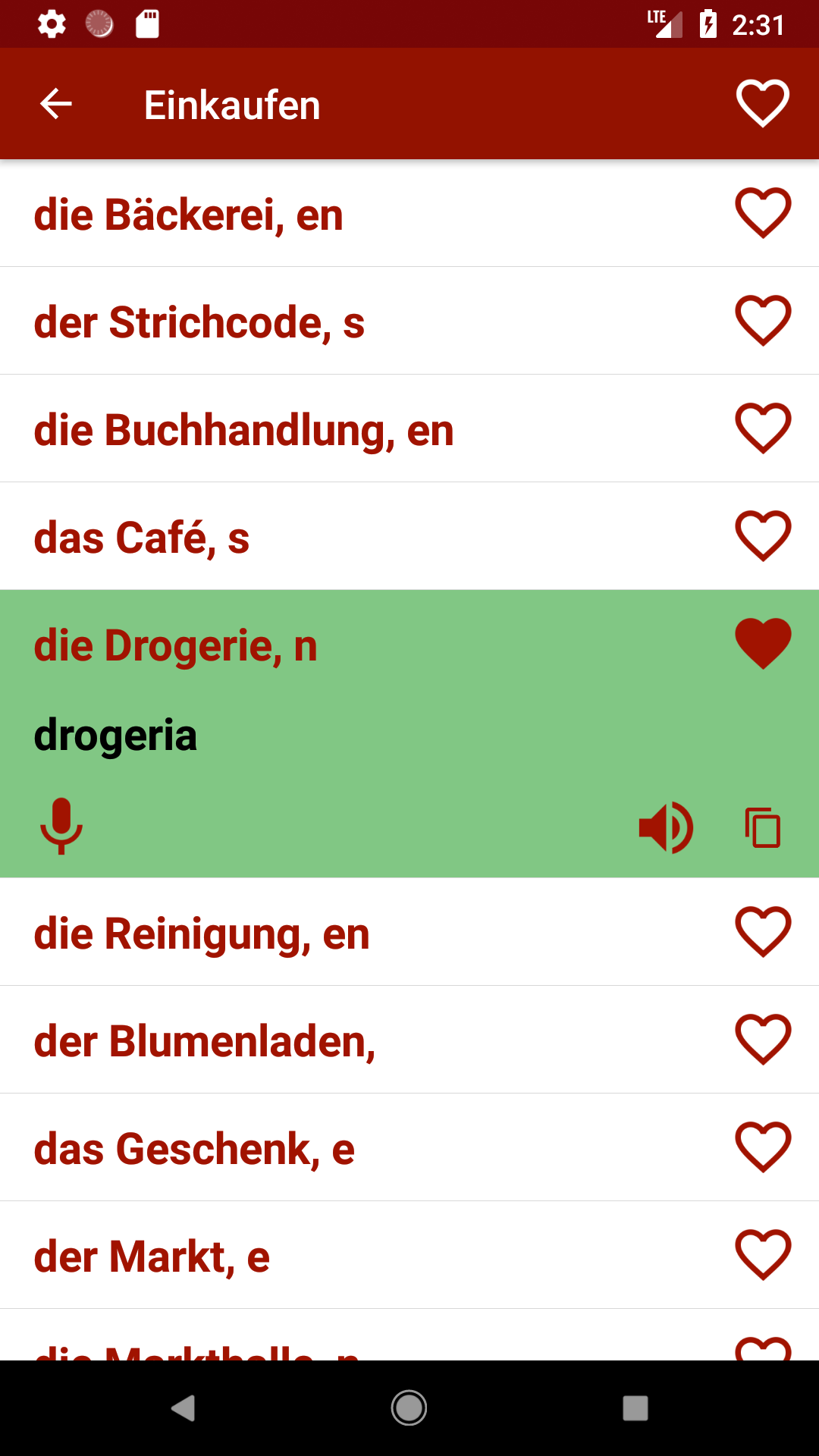Record pronunciation with the microphone
819x1456 pixels.
[x=61, y=827]
